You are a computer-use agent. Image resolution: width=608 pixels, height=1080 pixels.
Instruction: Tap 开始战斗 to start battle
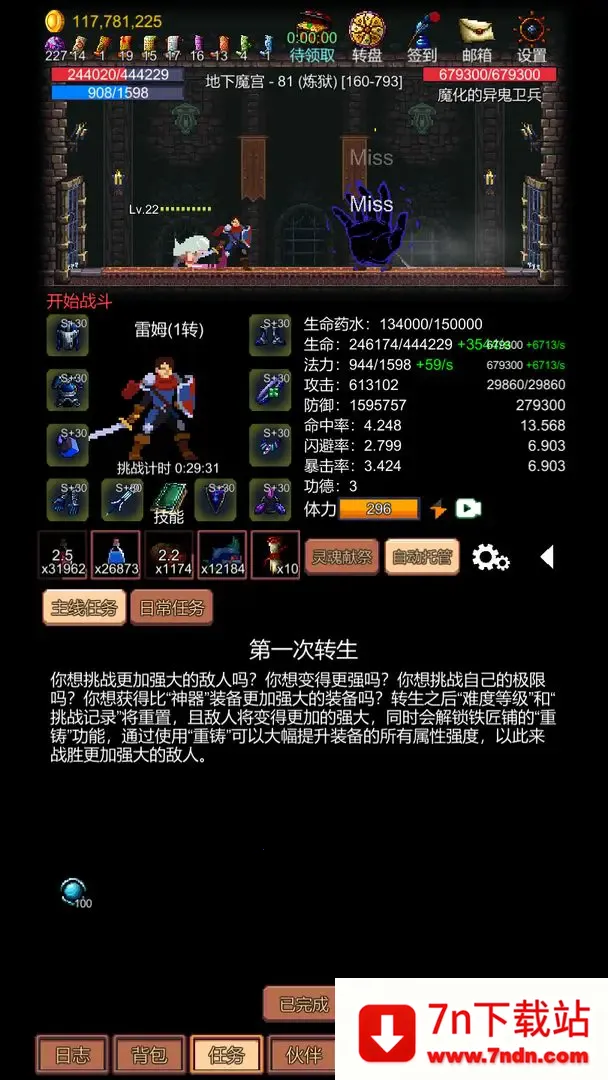80,300
